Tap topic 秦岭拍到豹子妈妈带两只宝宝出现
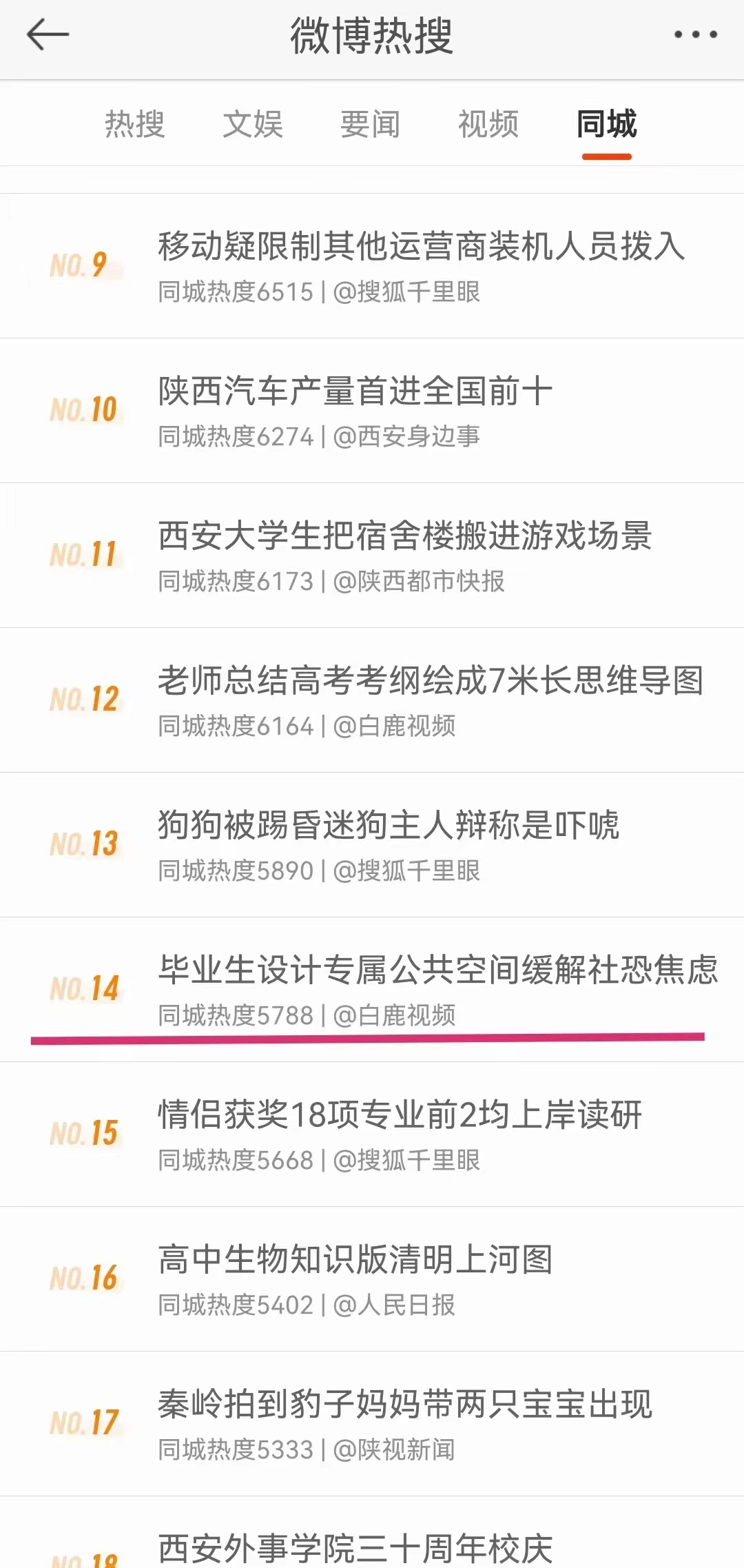This screenshot has height=1568, width=744. [x=404, y=1405]
